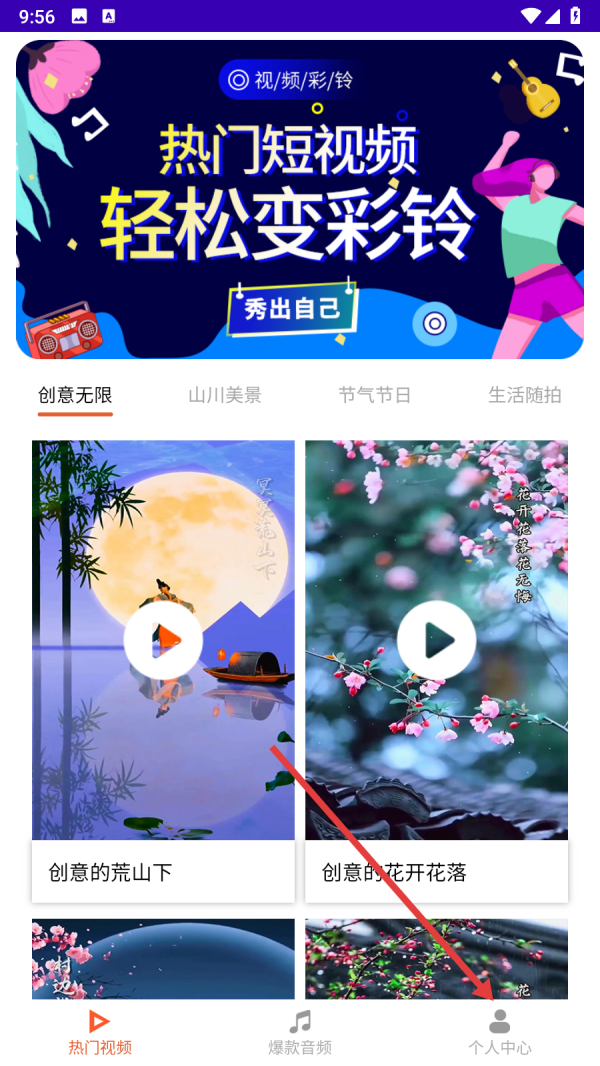Play the 创意的花开花落 video
The height and width of the screenshot is (1066, 600).
(436, 640)
